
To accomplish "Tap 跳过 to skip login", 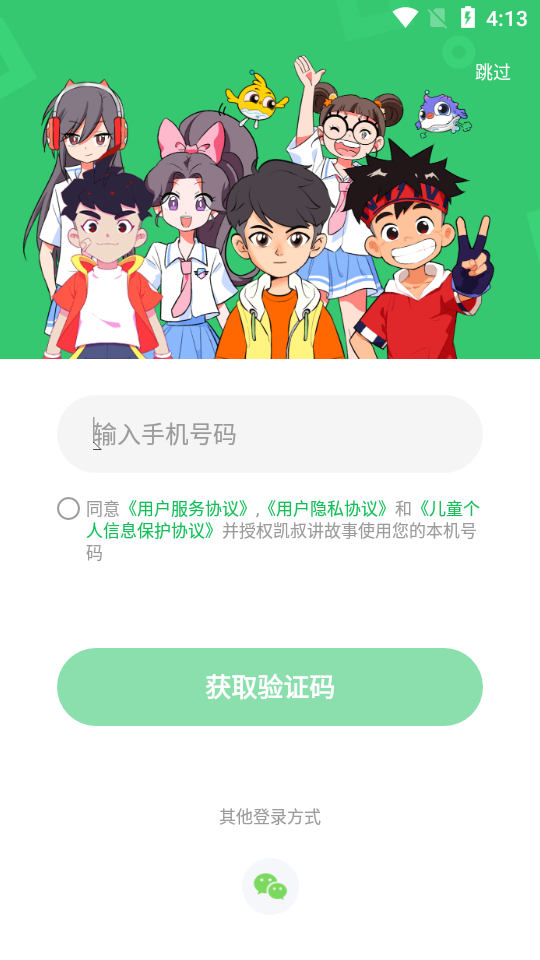I will tap(493, 72).
